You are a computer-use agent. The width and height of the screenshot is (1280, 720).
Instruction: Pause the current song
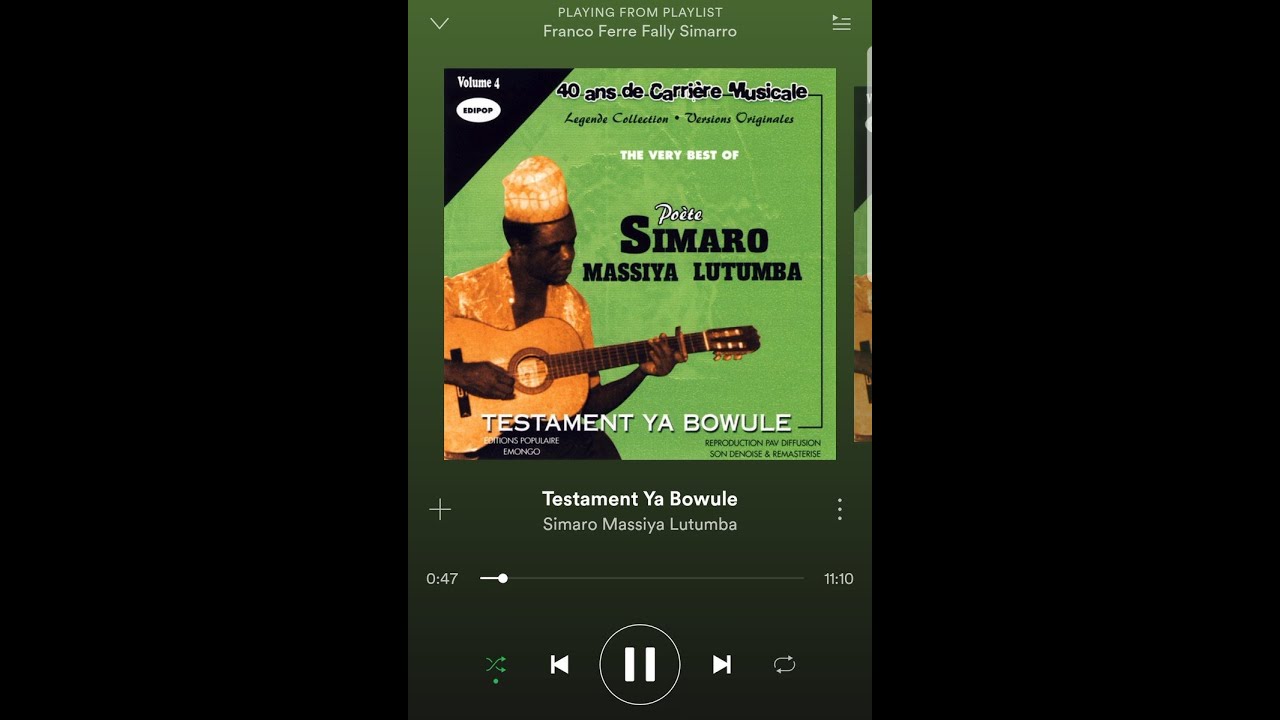640,664
